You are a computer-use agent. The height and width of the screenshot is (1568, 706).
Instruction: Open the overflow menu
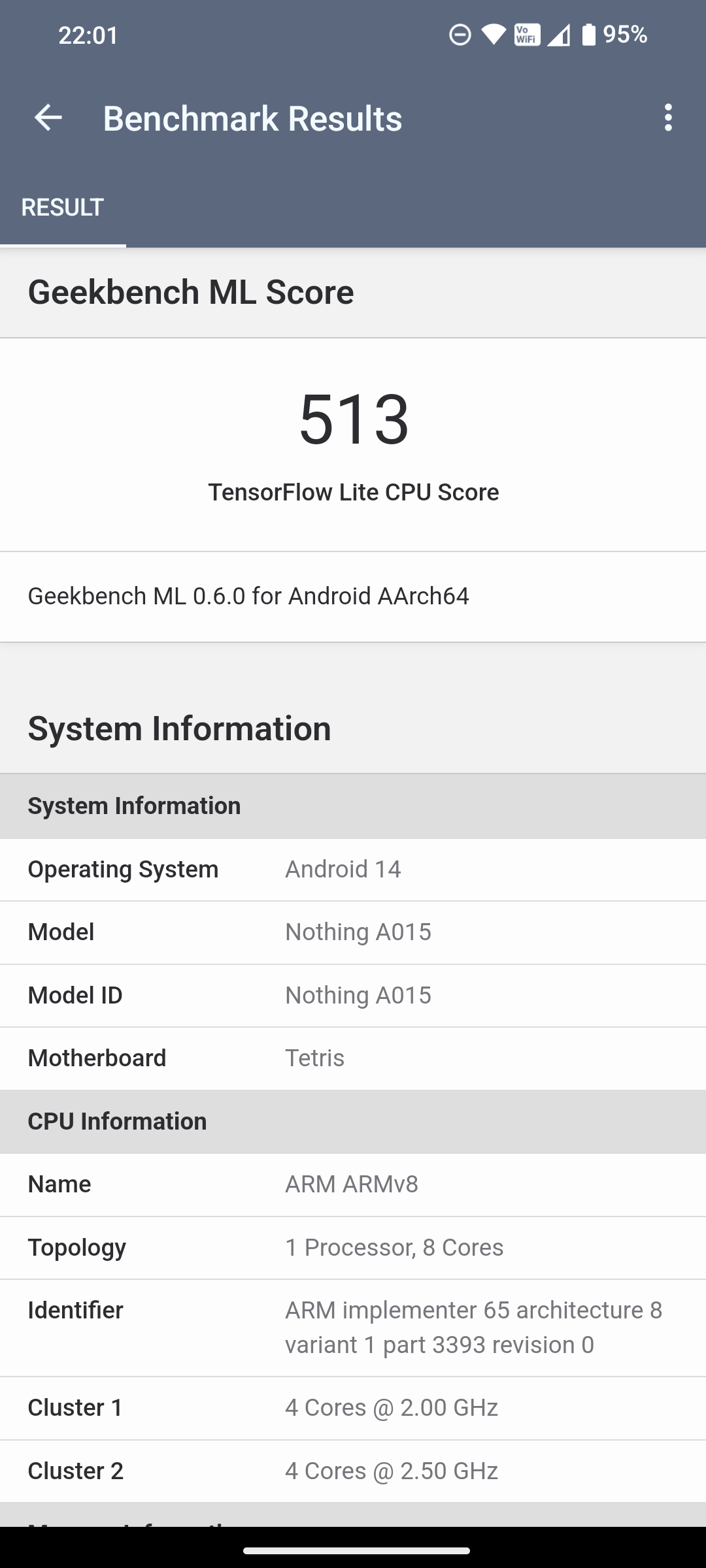(x=667, y=118)
